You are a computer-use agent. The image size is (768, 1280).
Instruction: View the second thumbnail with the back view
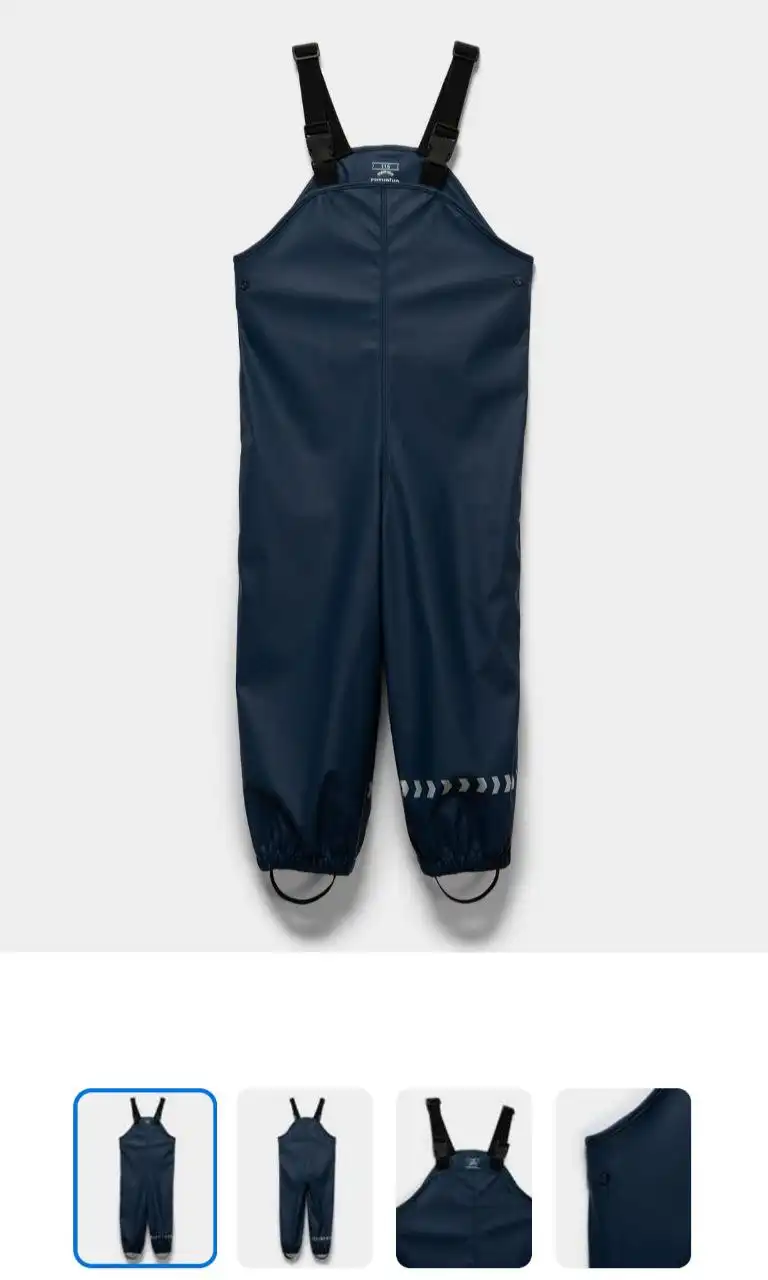point(304,1178)
